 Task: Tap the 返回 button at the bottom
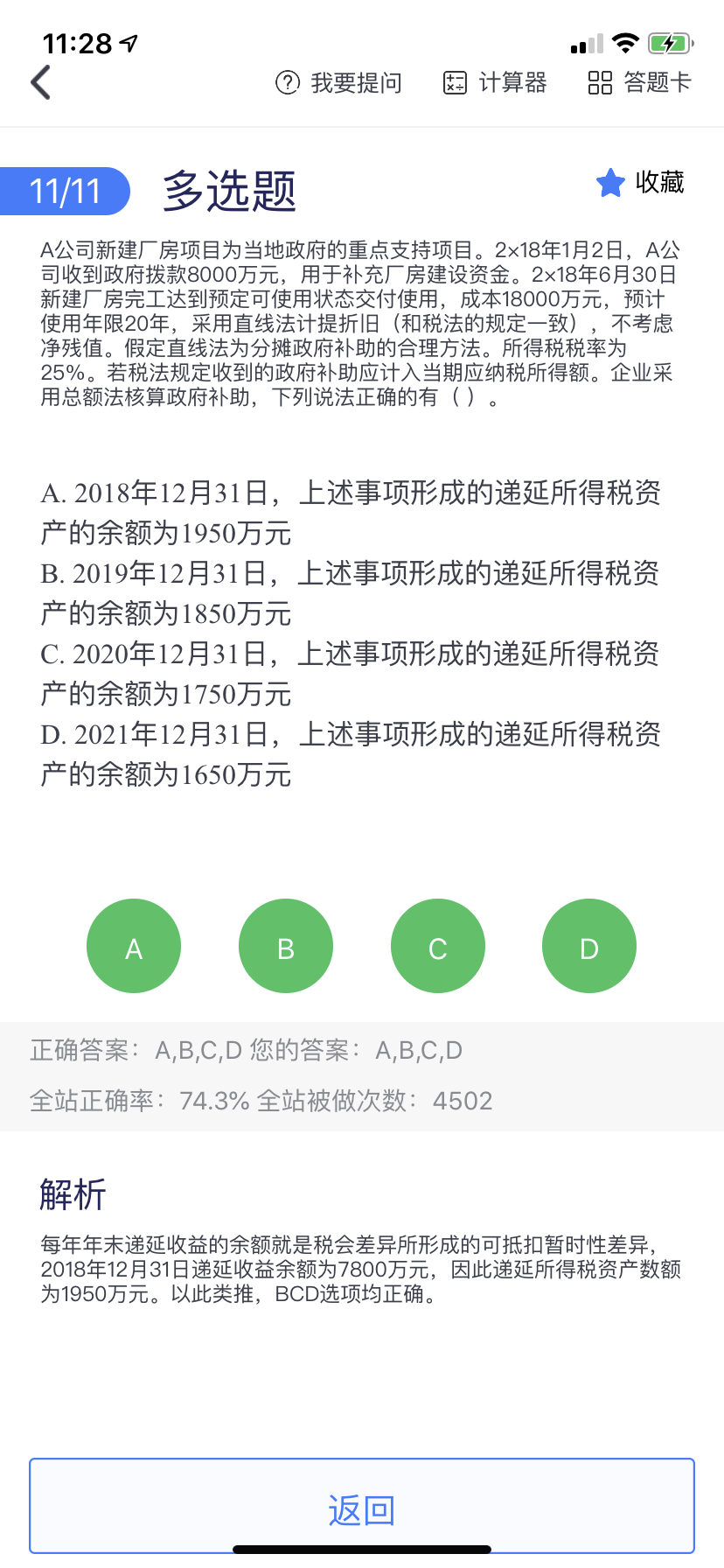point(362,1508)
